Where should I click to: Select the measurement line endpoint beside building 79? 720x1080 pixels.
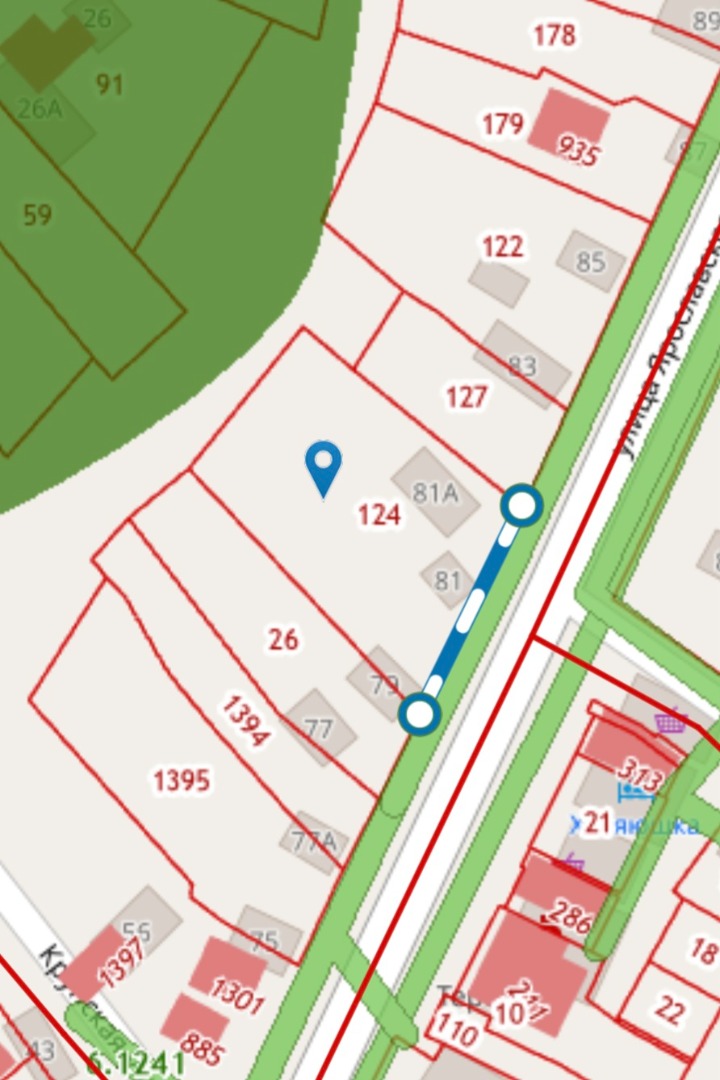420,715
